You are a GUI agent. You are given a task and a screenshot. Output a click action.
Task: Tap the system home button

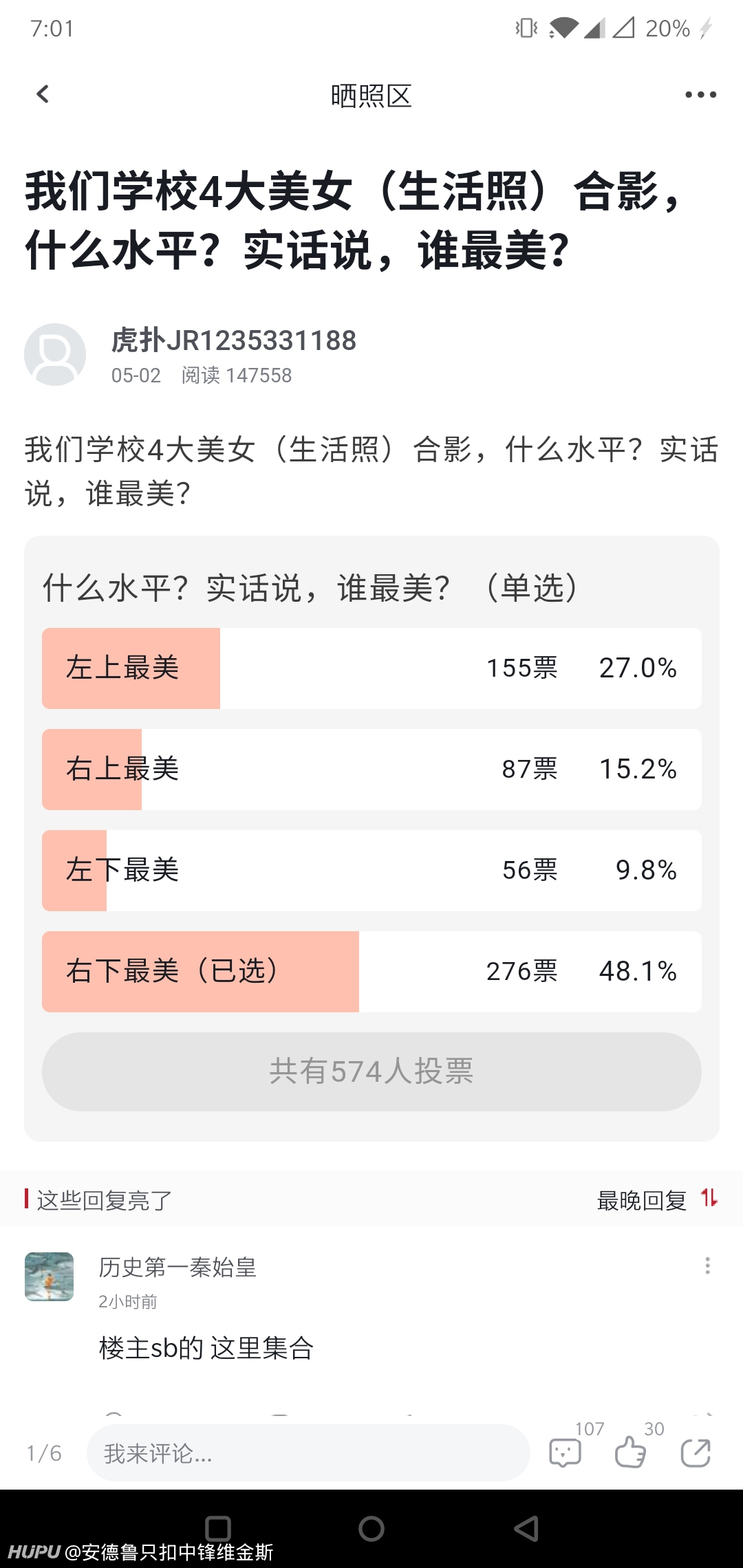tap(371, 1529)
